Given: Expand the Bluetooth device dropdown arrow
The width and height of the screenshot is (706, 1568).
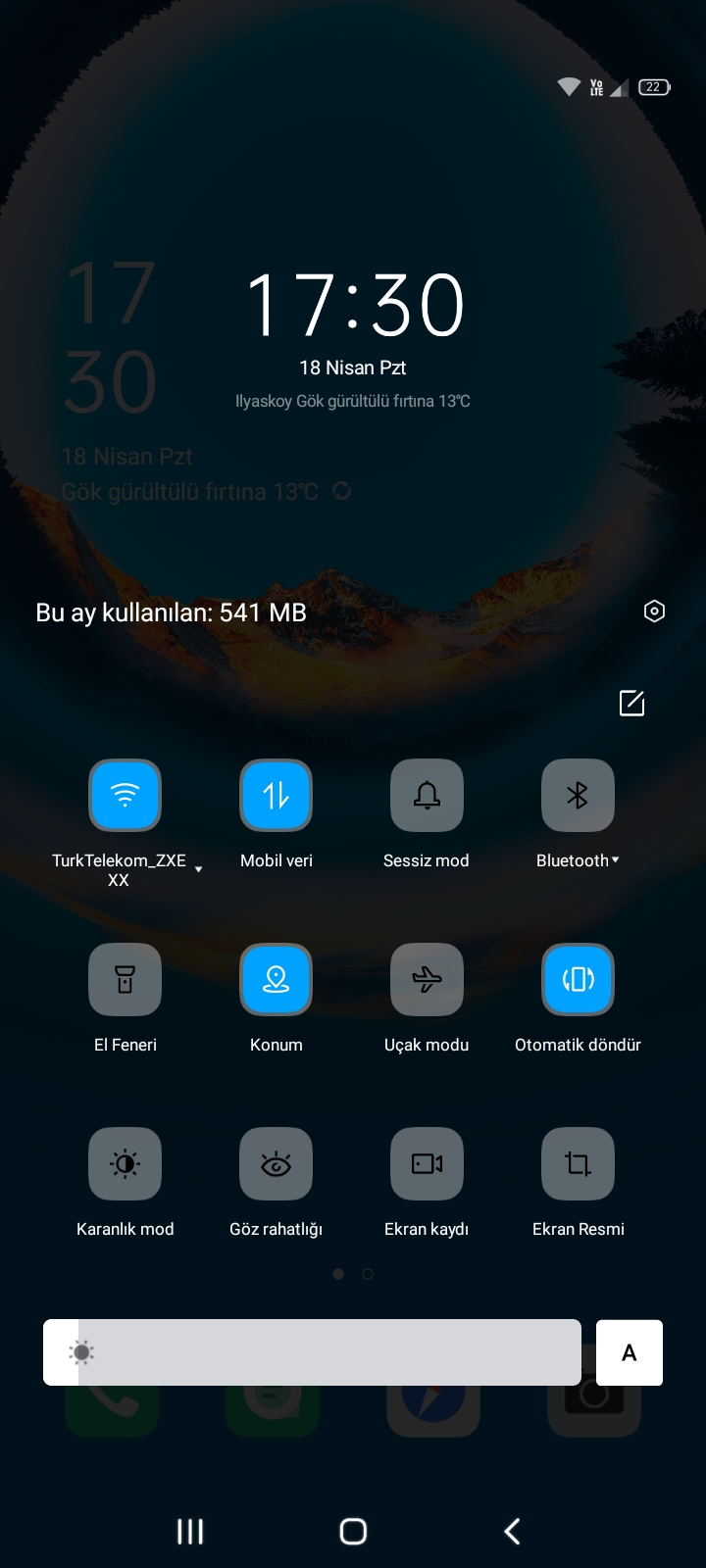Looking at the screenshot, I should pos(615,860).
